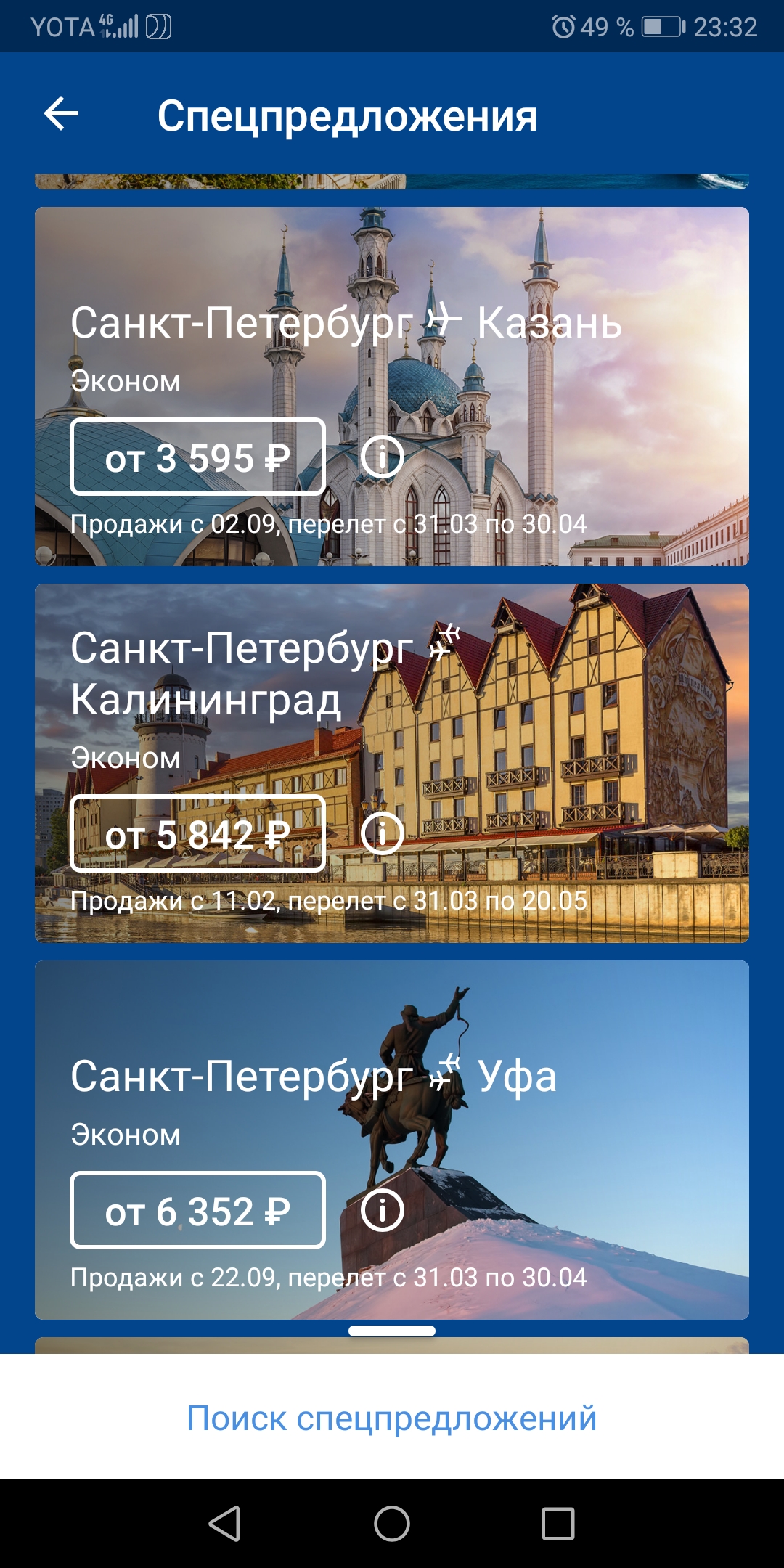The width and height of the screenshot is (784, 1568).
Task: Open recent apps with the system square button
Action: [558, 1523]
